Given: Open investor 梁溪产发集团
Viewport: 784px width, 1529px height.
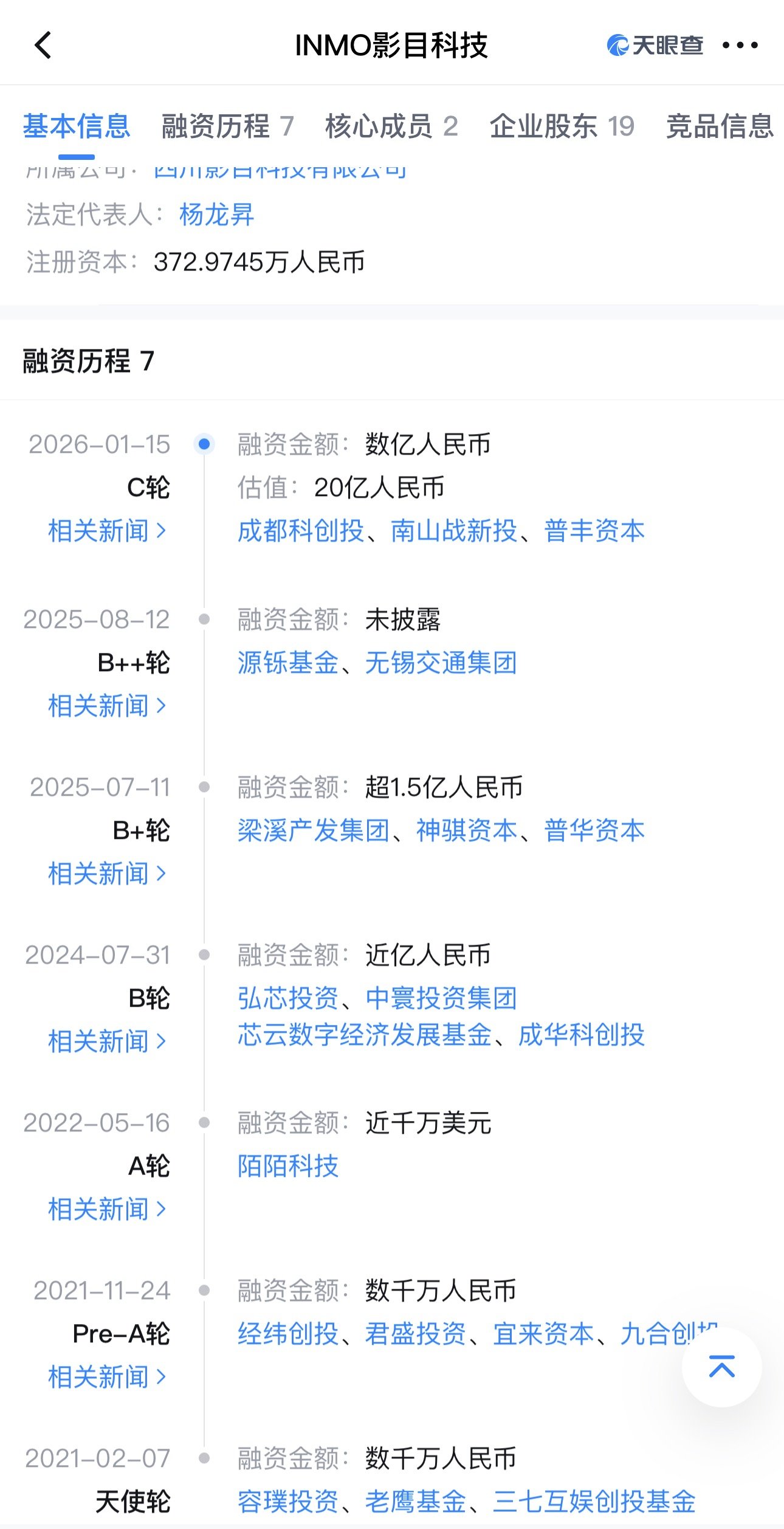Looking at the screenshot, I should 313,830.
